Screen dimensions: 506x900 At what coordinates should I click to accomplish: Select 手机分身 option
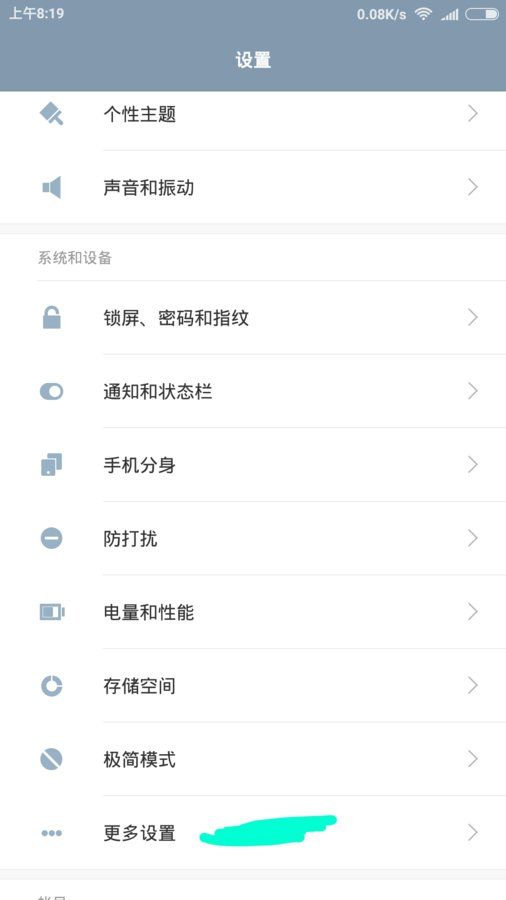(x=253, y=465)
